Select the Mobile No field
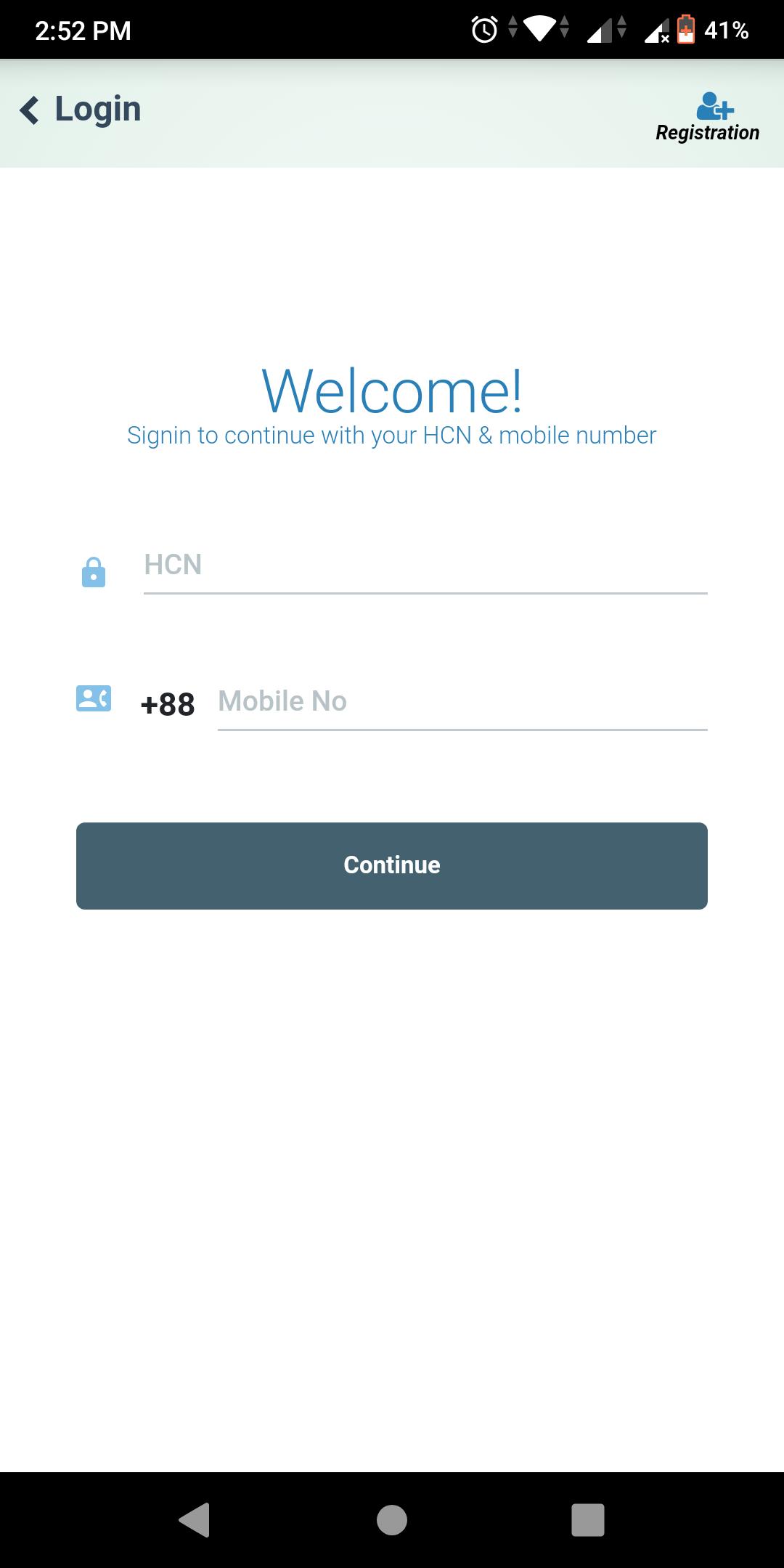784x1568 pixels. point(462,702)
